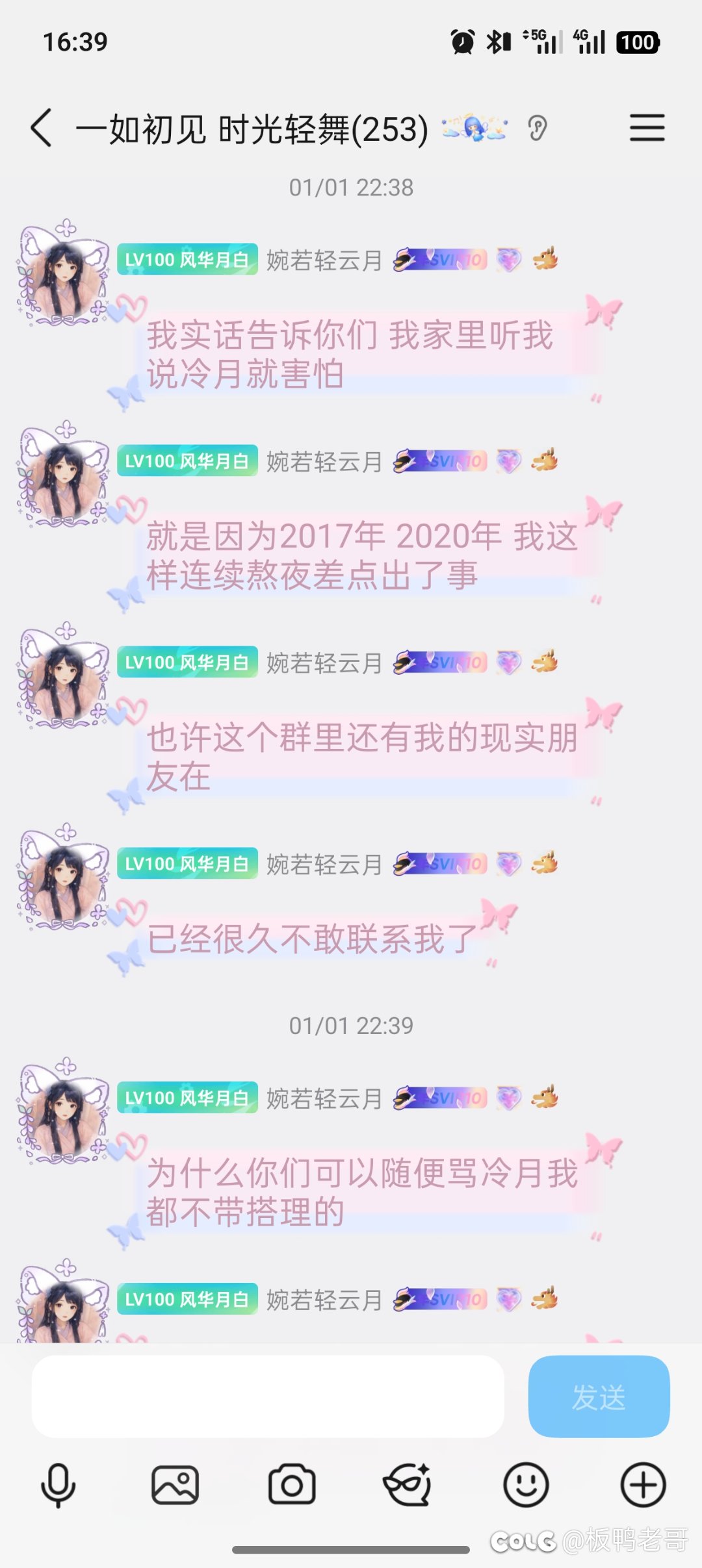This screenshot has width=702, height=1568.
Task: Expand the plus attachments menu
Action: 643,1485
